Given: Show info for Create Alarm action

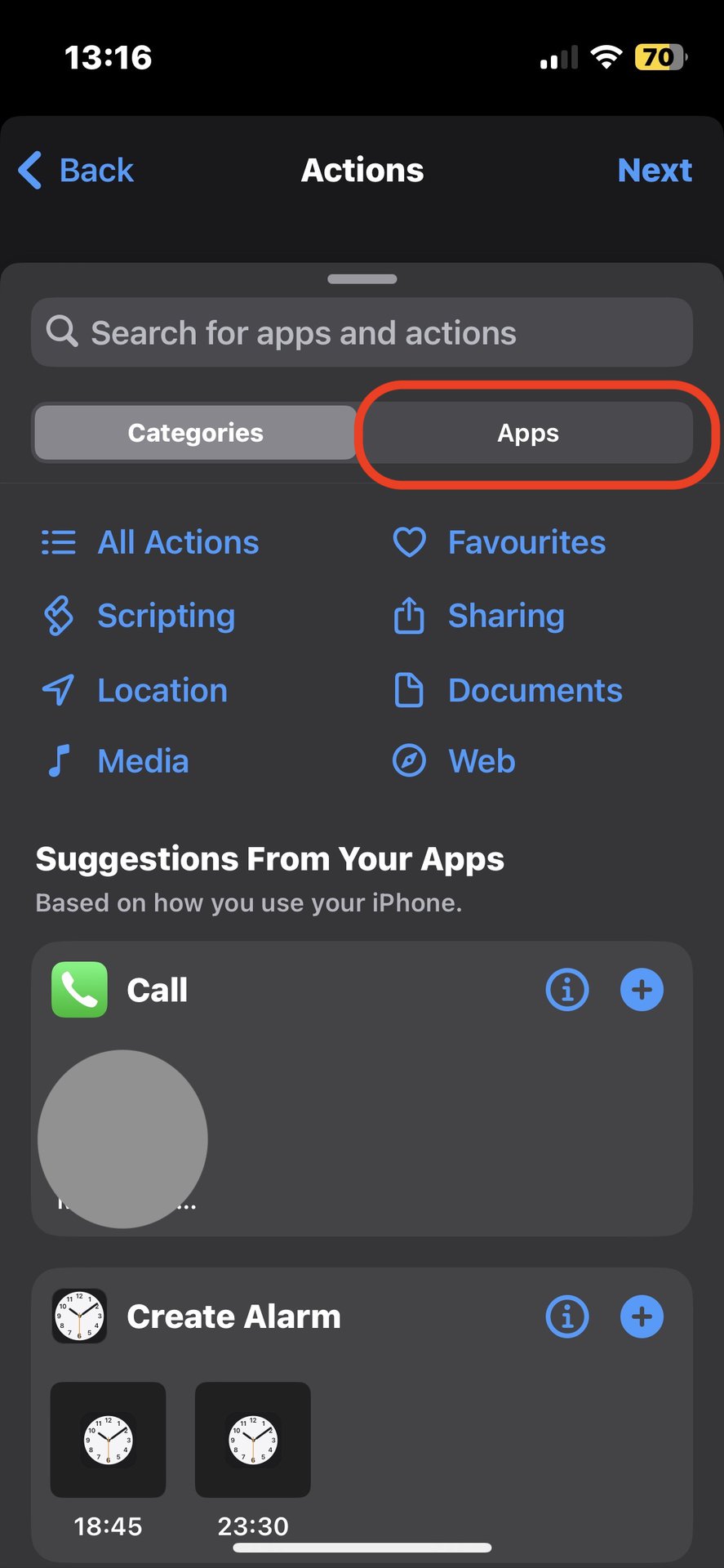Looking at the screenshot, I should 566,1316.
